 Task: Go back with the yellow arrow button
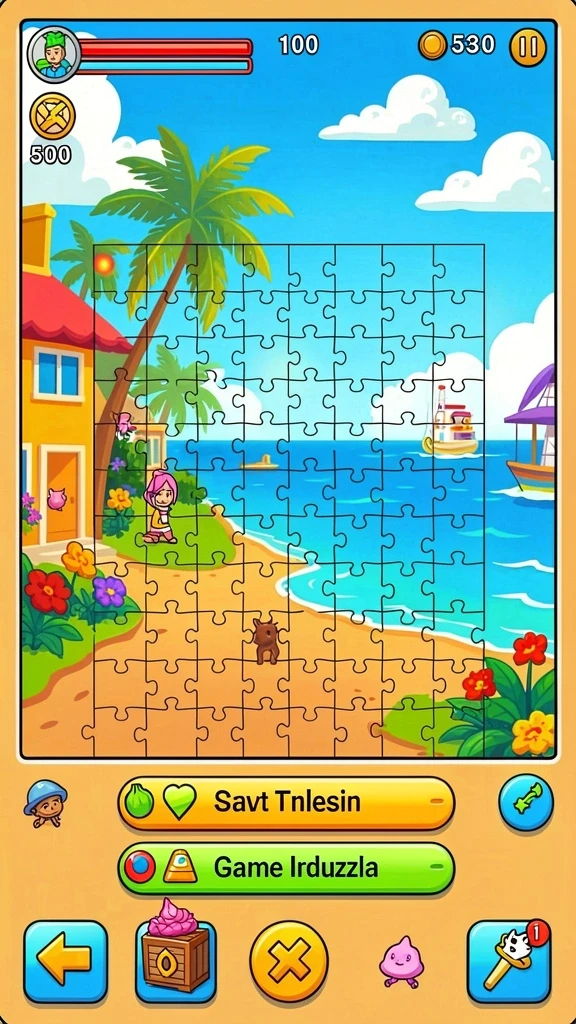coord(65,961)
